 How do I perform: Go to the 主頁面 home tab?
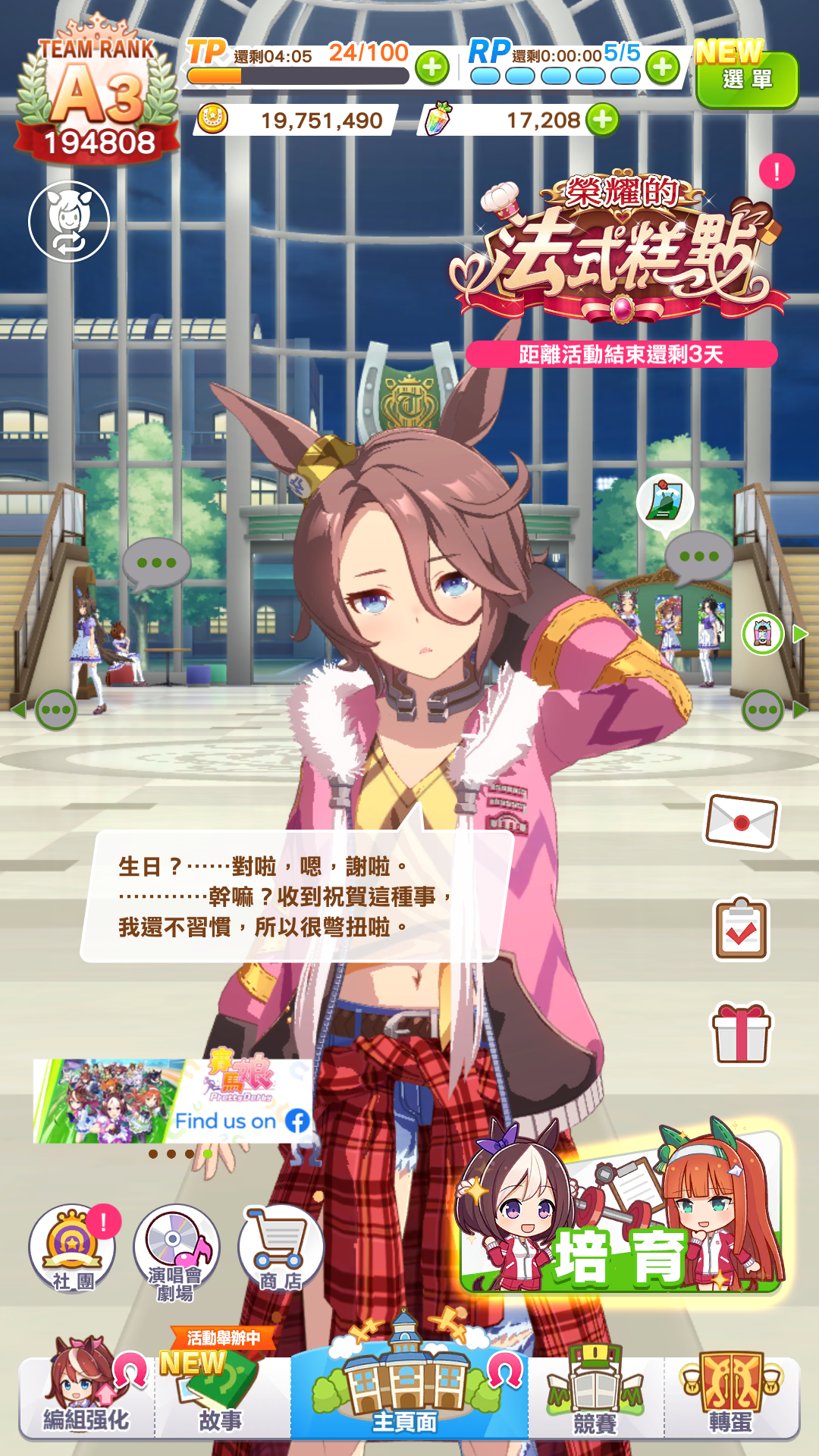(x=406, y=1395)
